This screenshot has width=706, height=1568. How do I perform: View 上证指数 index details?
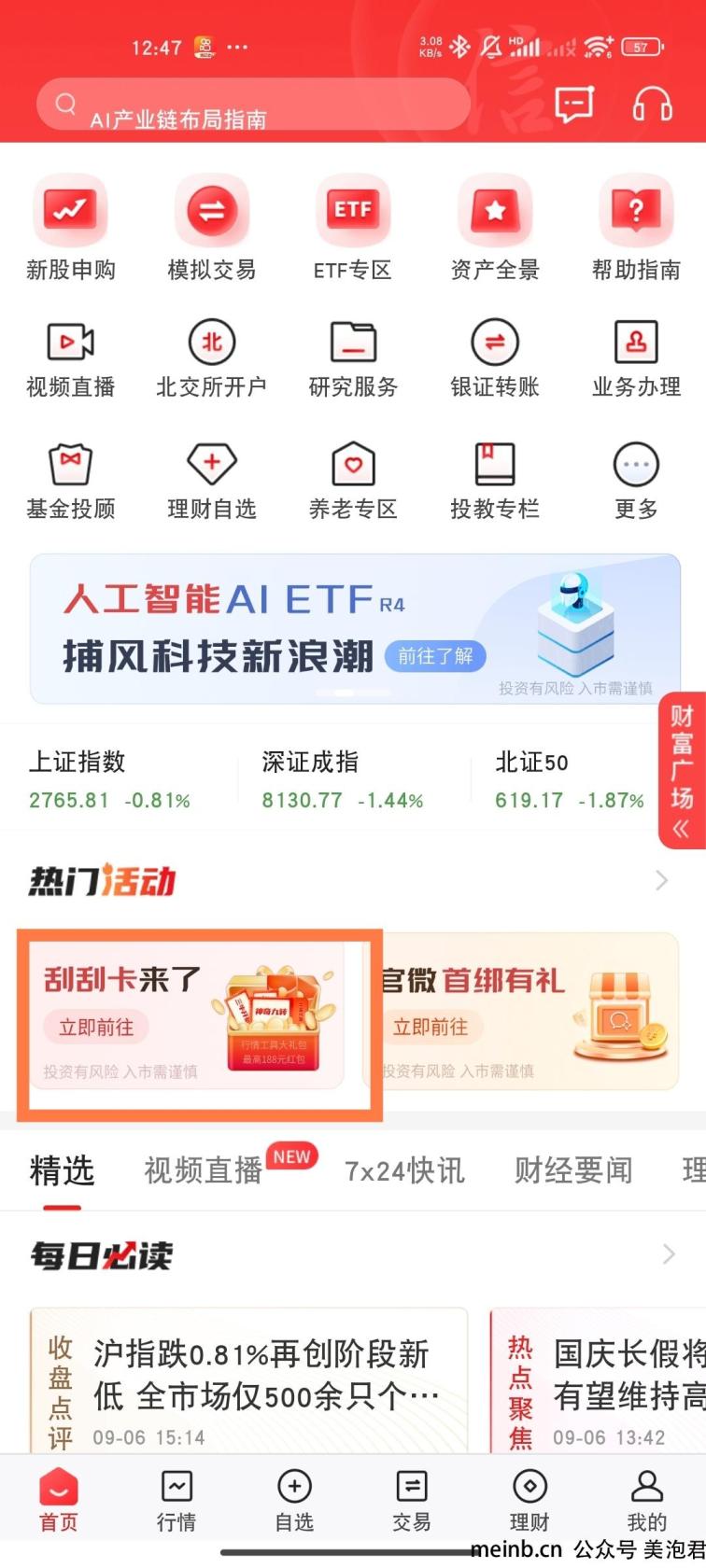click(x=110, y=780)
